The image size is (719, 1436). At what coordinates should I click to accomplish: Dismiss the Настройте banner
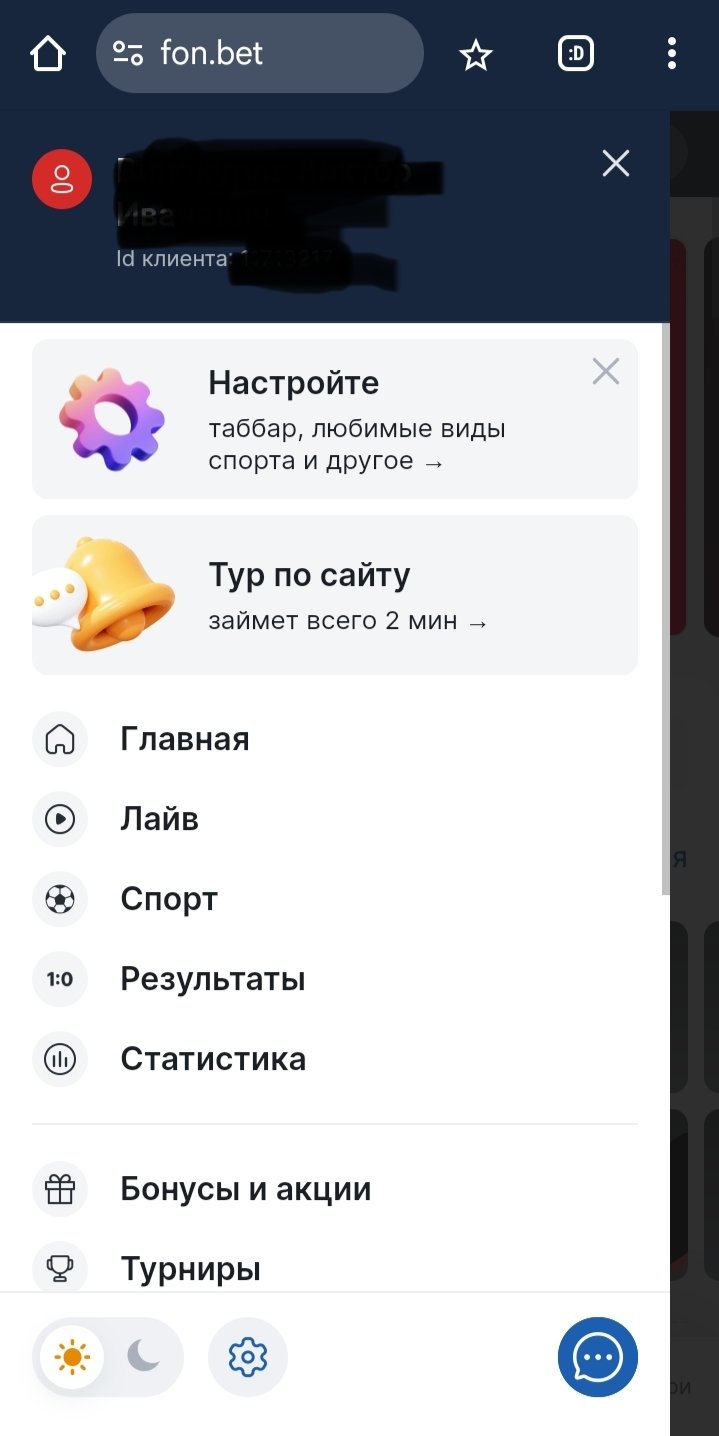point(605,372)
